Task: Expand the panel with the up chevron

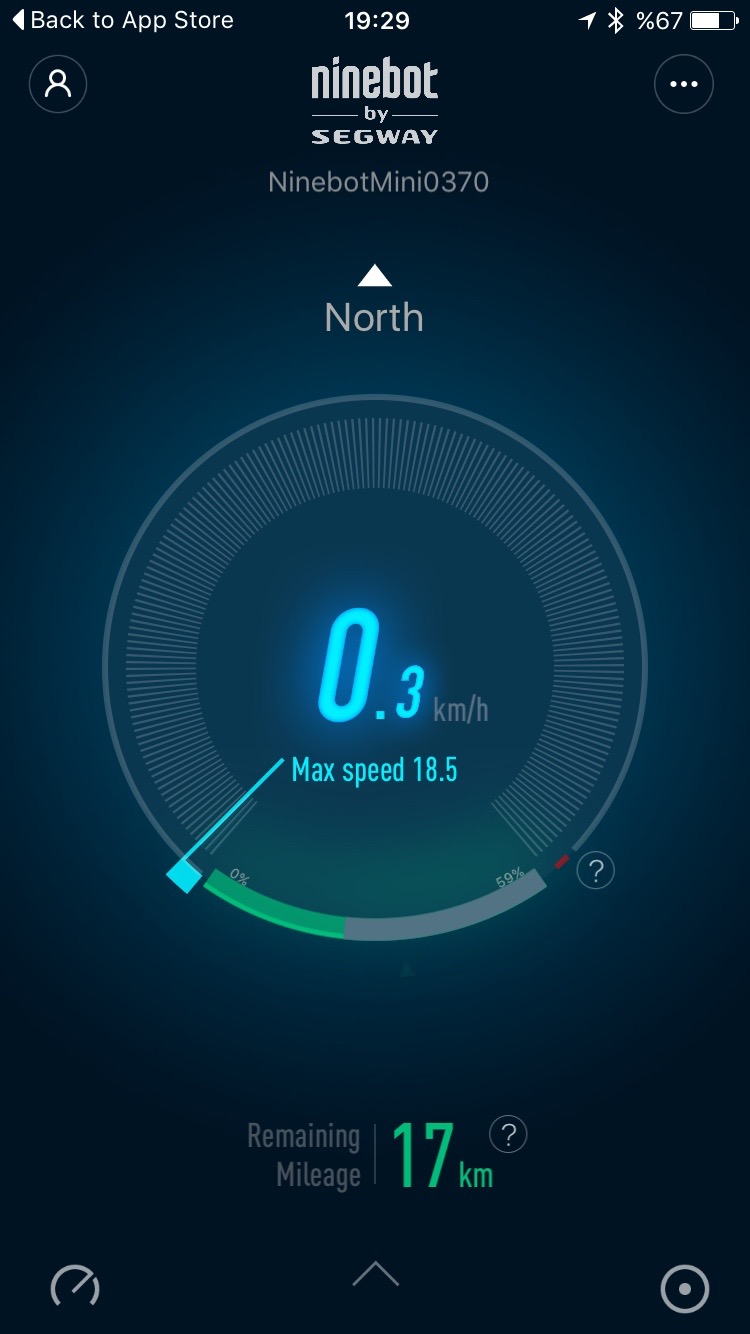Action: [375, 1274]
